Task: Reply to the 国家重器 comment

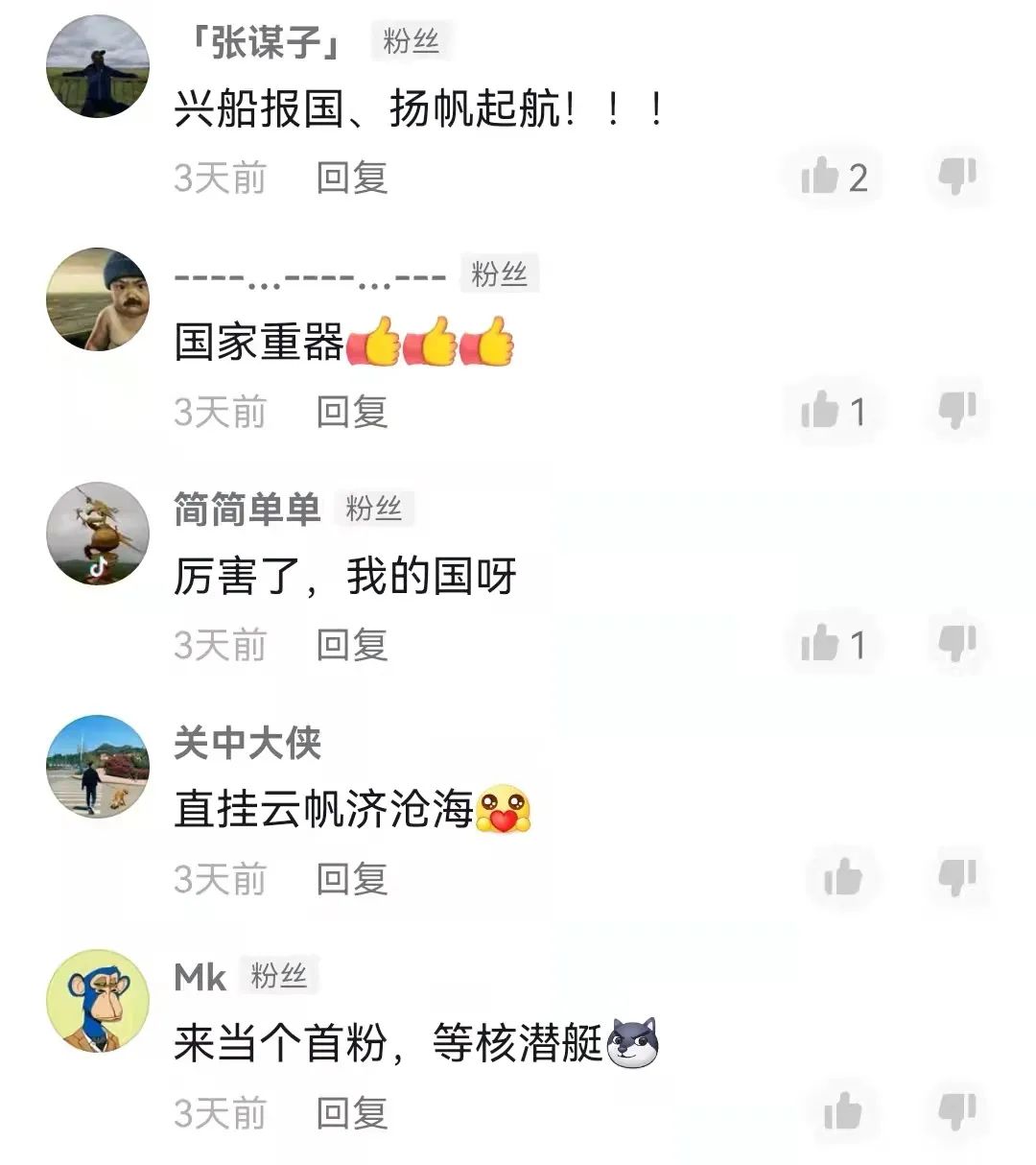Action: click(352, 412)
